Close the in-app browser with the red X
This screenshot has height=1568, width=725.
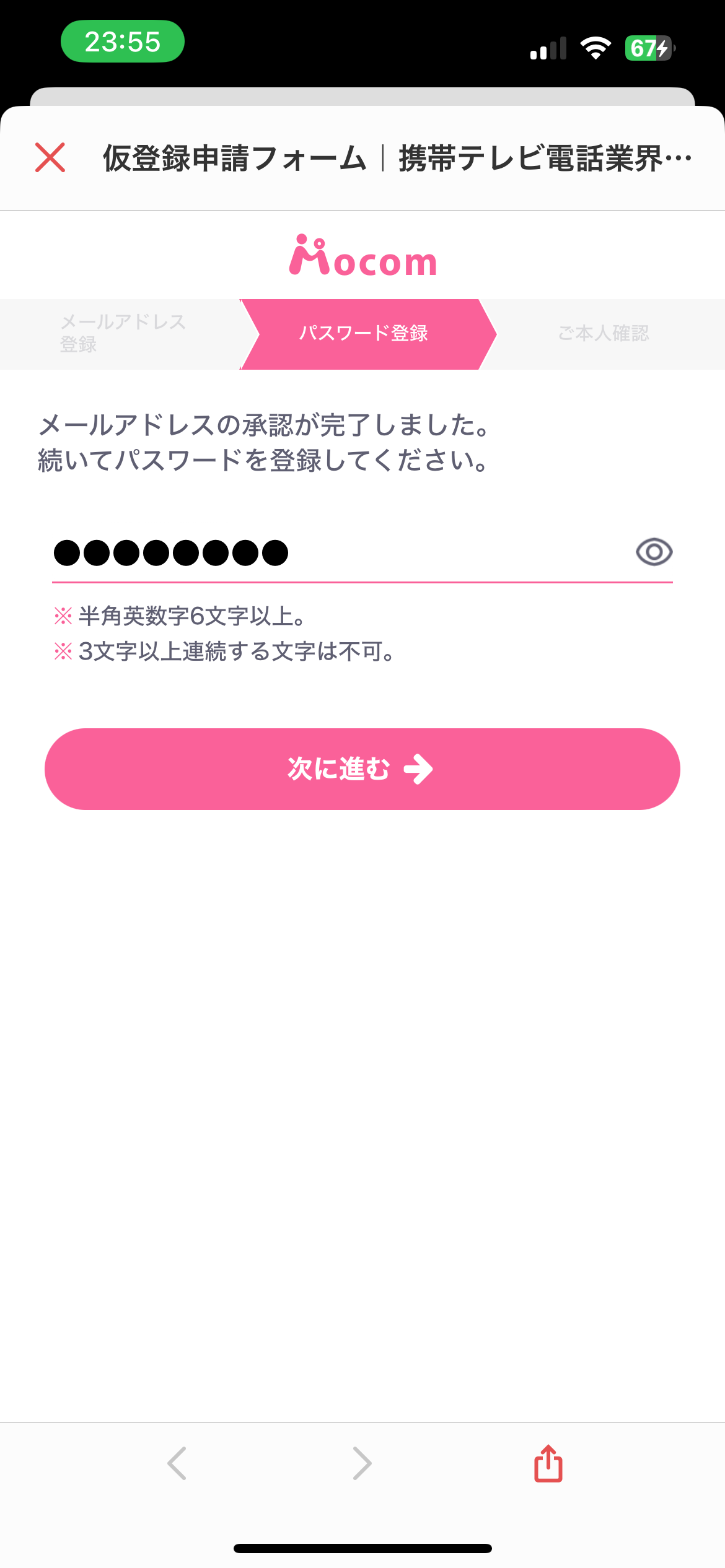(x=50, y=157)
